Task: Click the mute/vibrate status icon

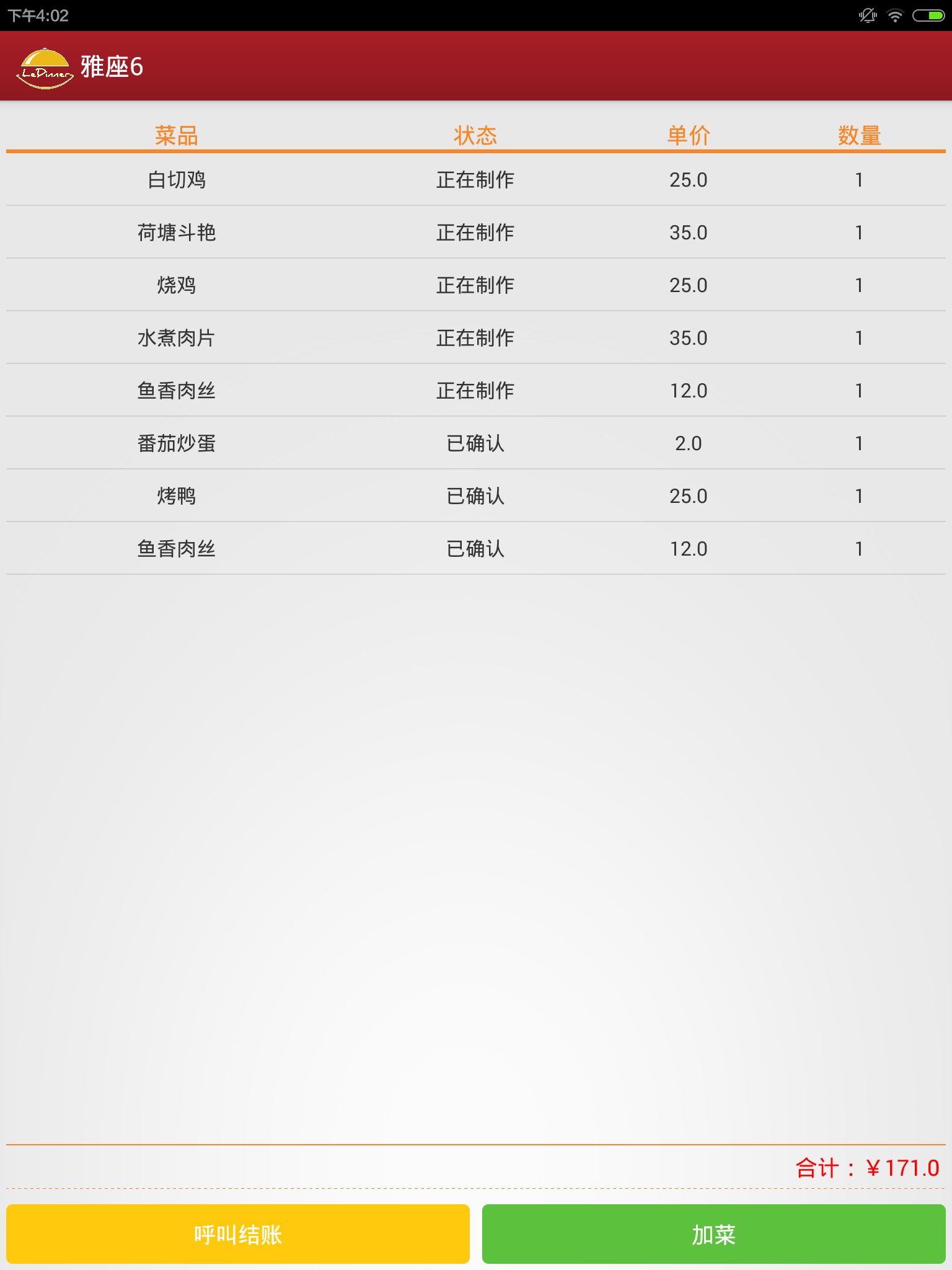Action: pyautogui.click(x=866, y=16)
